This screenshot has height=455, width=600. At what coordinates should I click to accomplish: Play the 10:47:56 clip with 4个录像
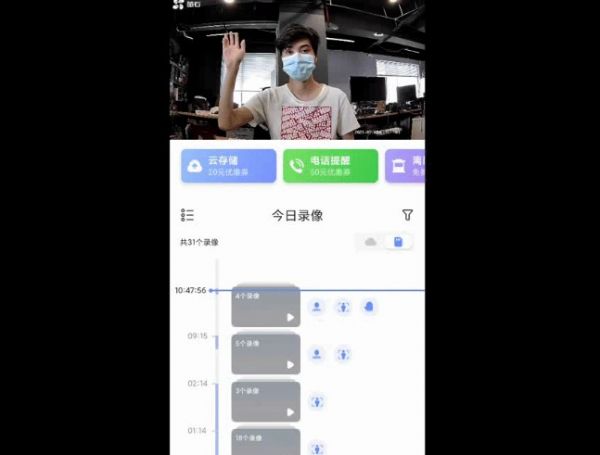point(290,317)
